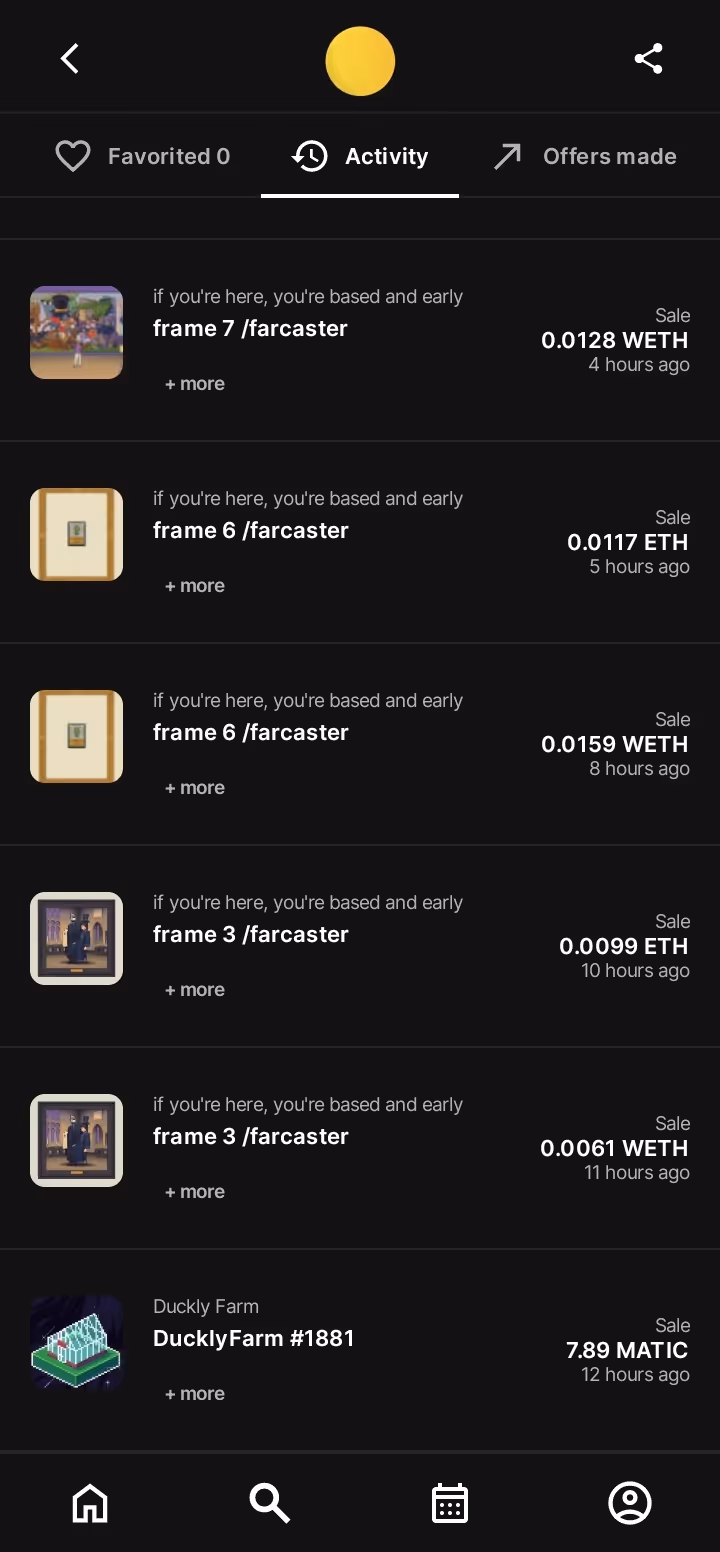This screenshot has width=720, height=1552.
Task: Expand + more under the 0.0061 WETH sale
Action: pyautogui.click(x=195, y=1192)
